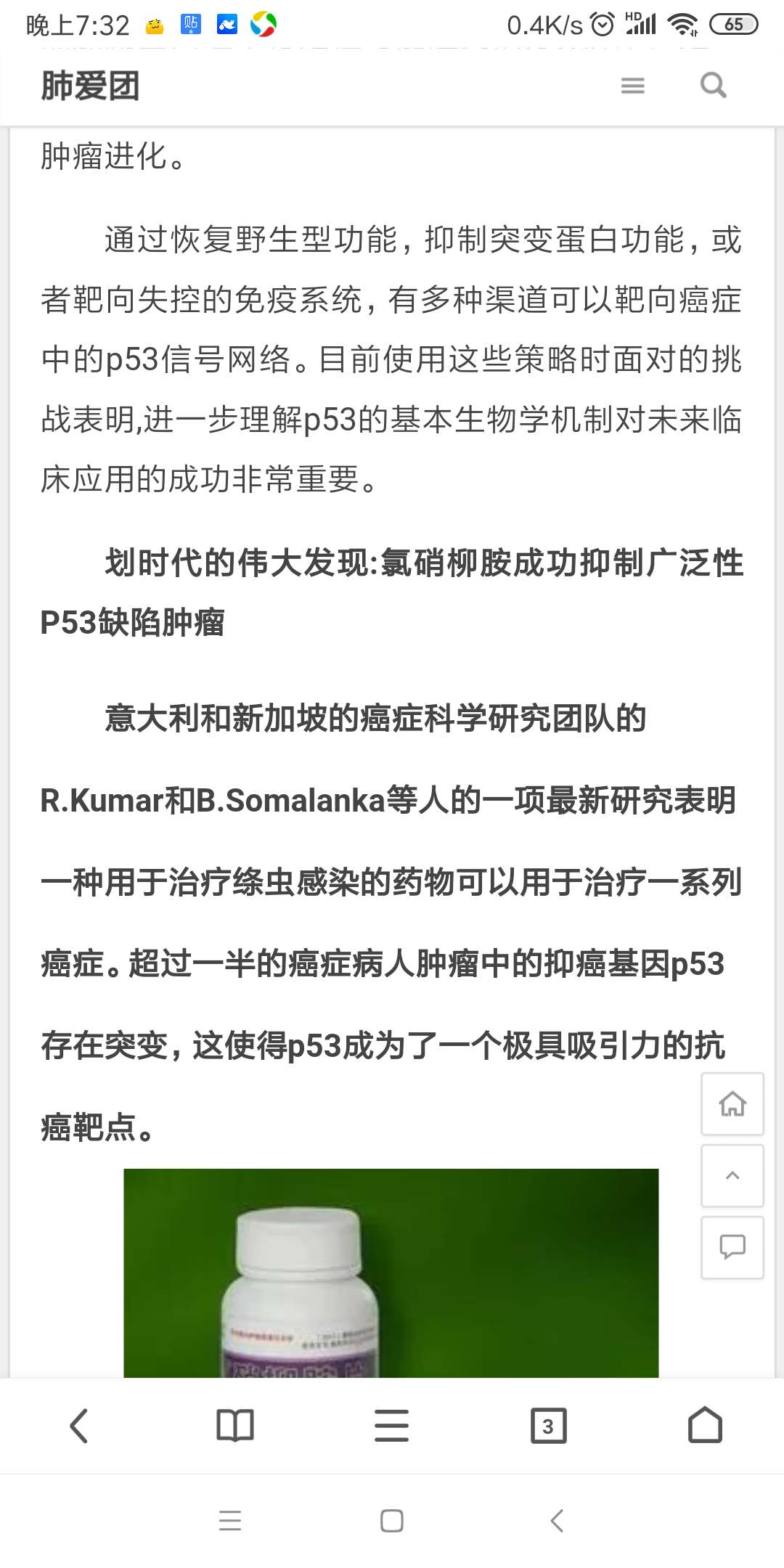Open the bookmarks reading icon
Viewport: 784px width, 1568px height.
[x=235, y=1424]
